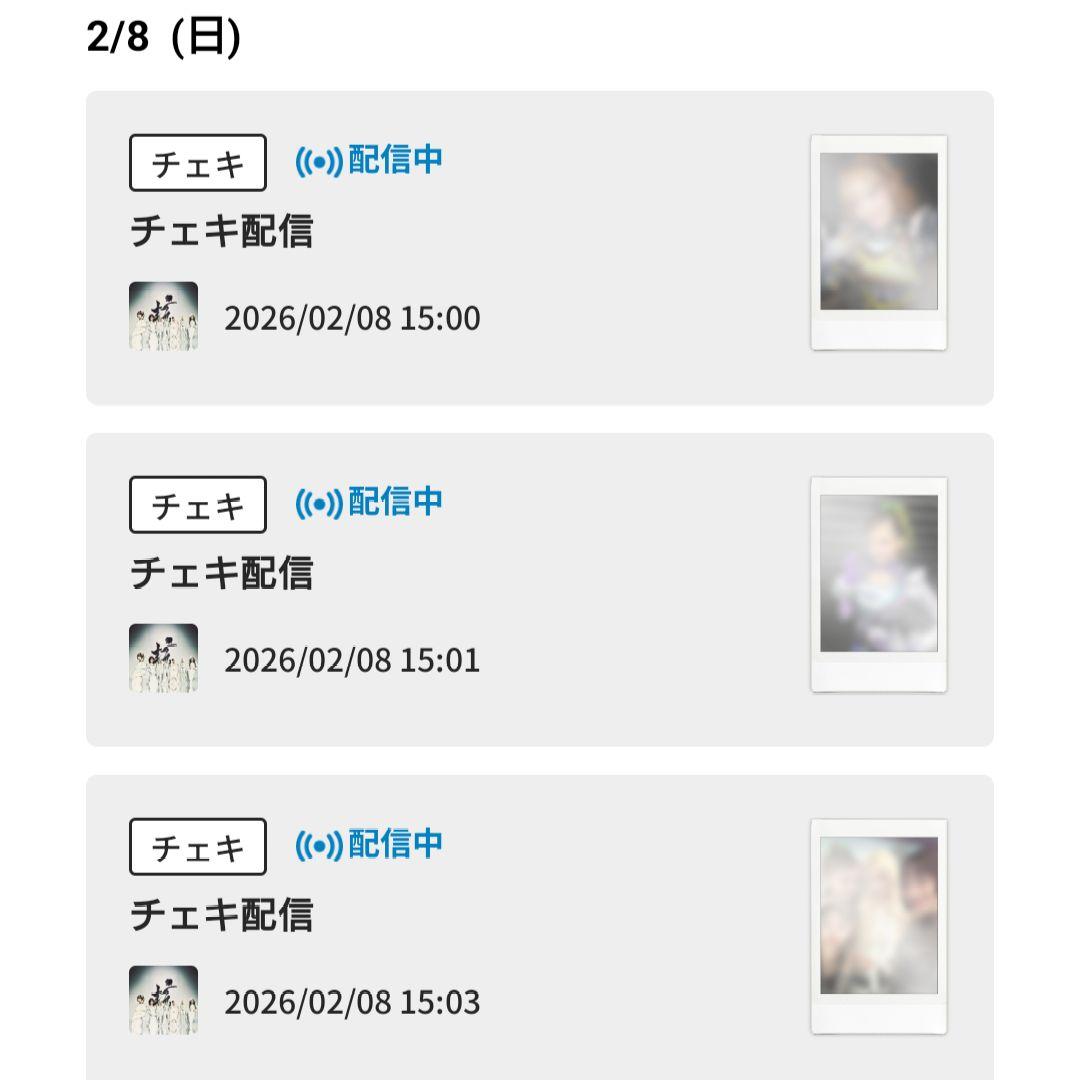Open the チェキ配信 card dated 2026/02/08 15:00

[540, 248]
